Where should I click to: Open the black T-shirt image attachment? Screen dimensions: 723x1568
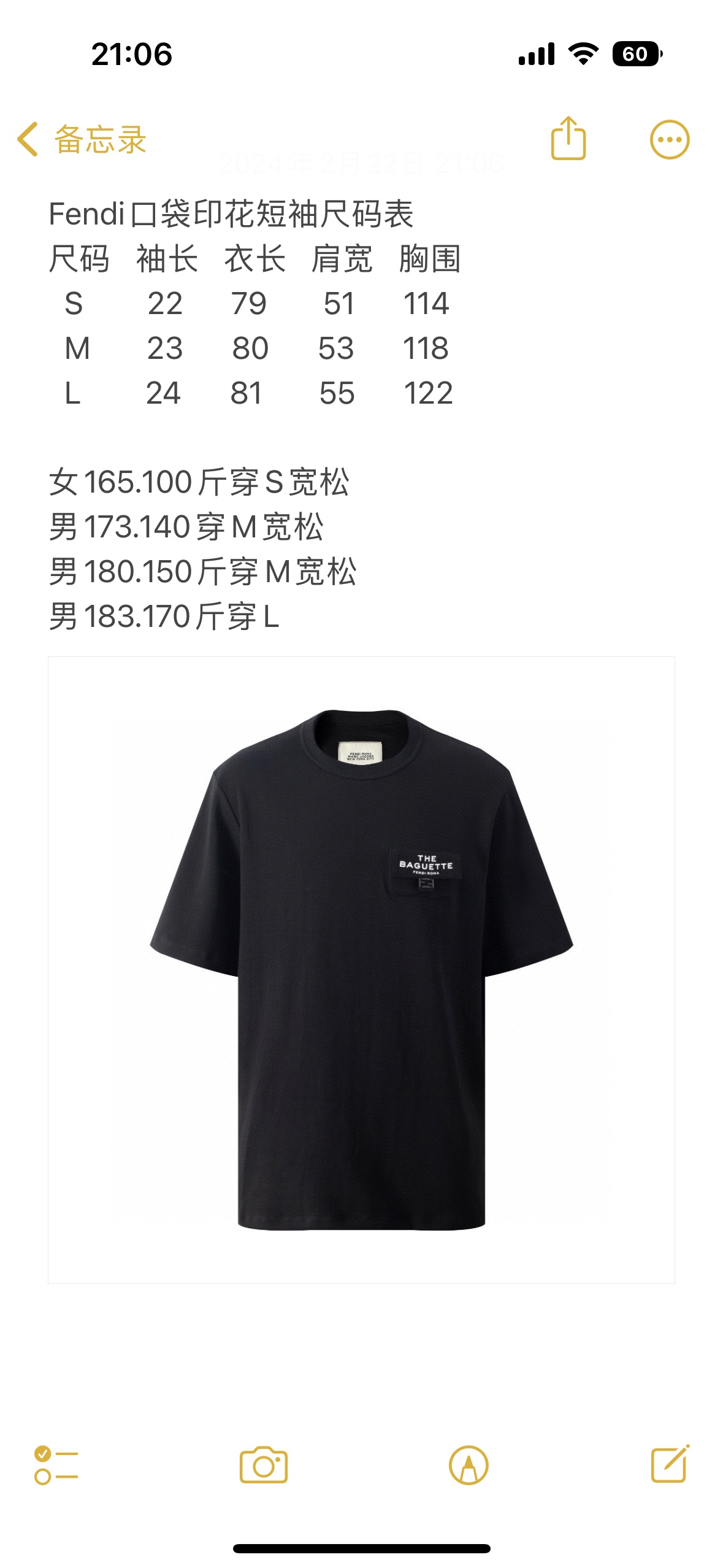(361, 969)
